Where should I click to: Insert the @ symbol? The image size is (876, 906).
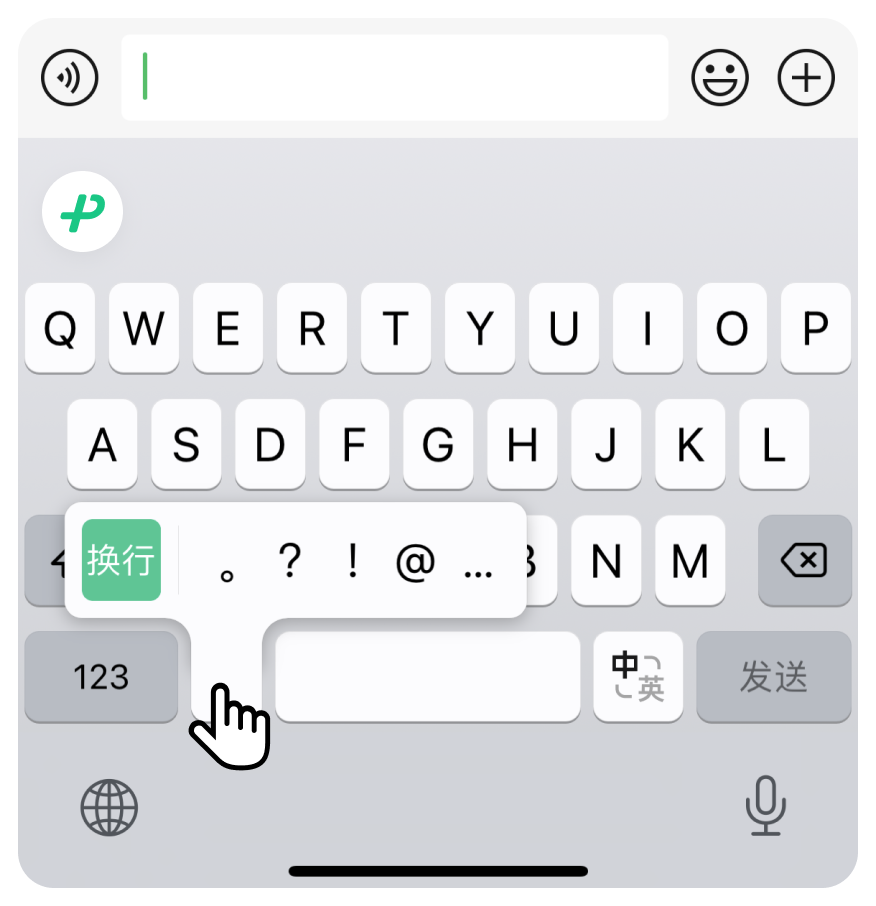point(415,562)
